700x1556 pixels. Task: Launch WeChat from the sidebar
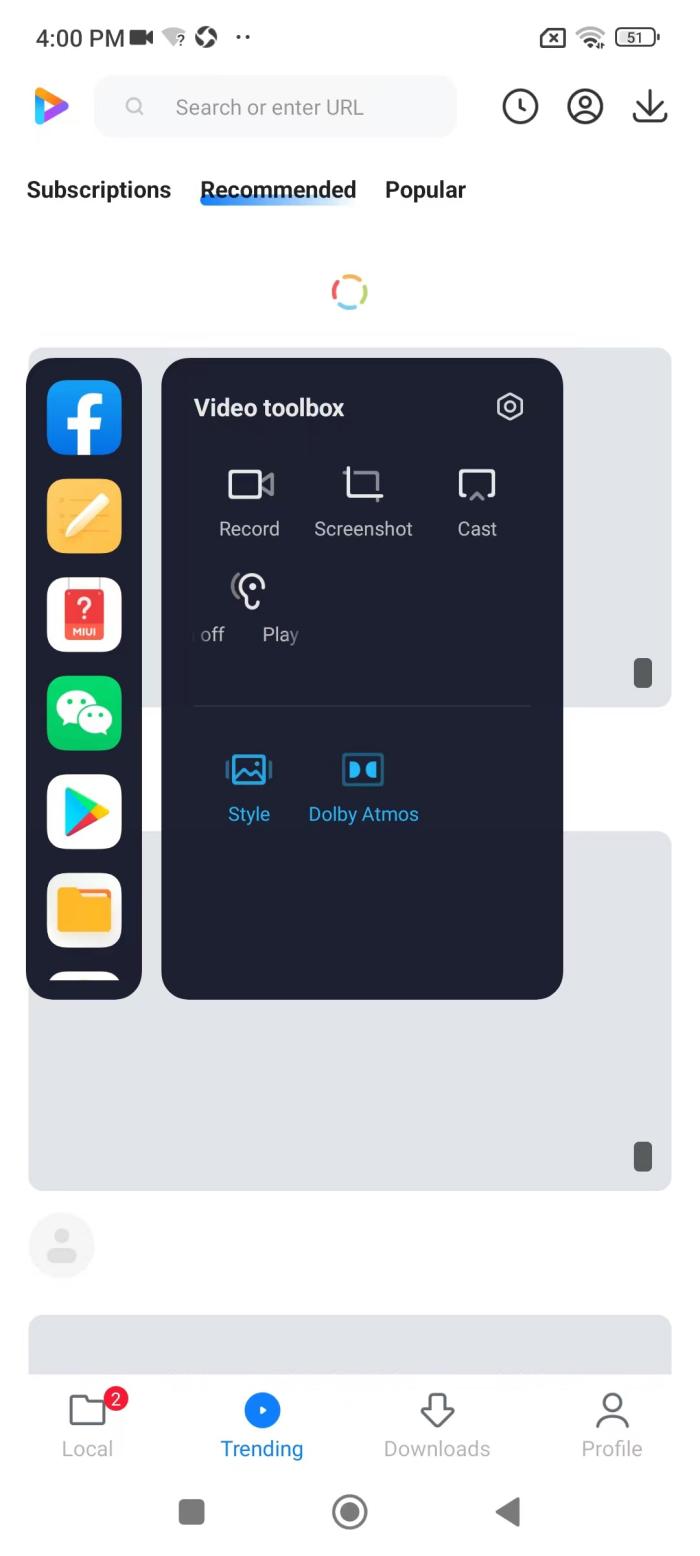click(84, 713)
